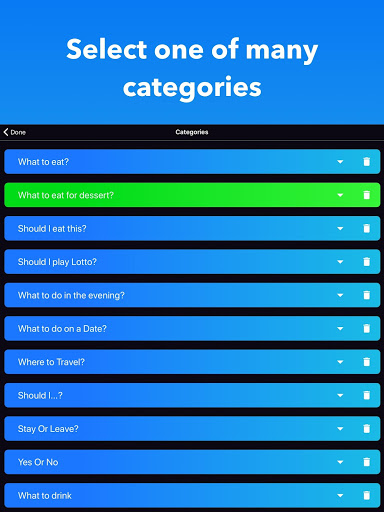This screenshot has width=384, height=512.
Task: Expand the "Where to Travel?" dropdown arrow
Action: [340, 362]
